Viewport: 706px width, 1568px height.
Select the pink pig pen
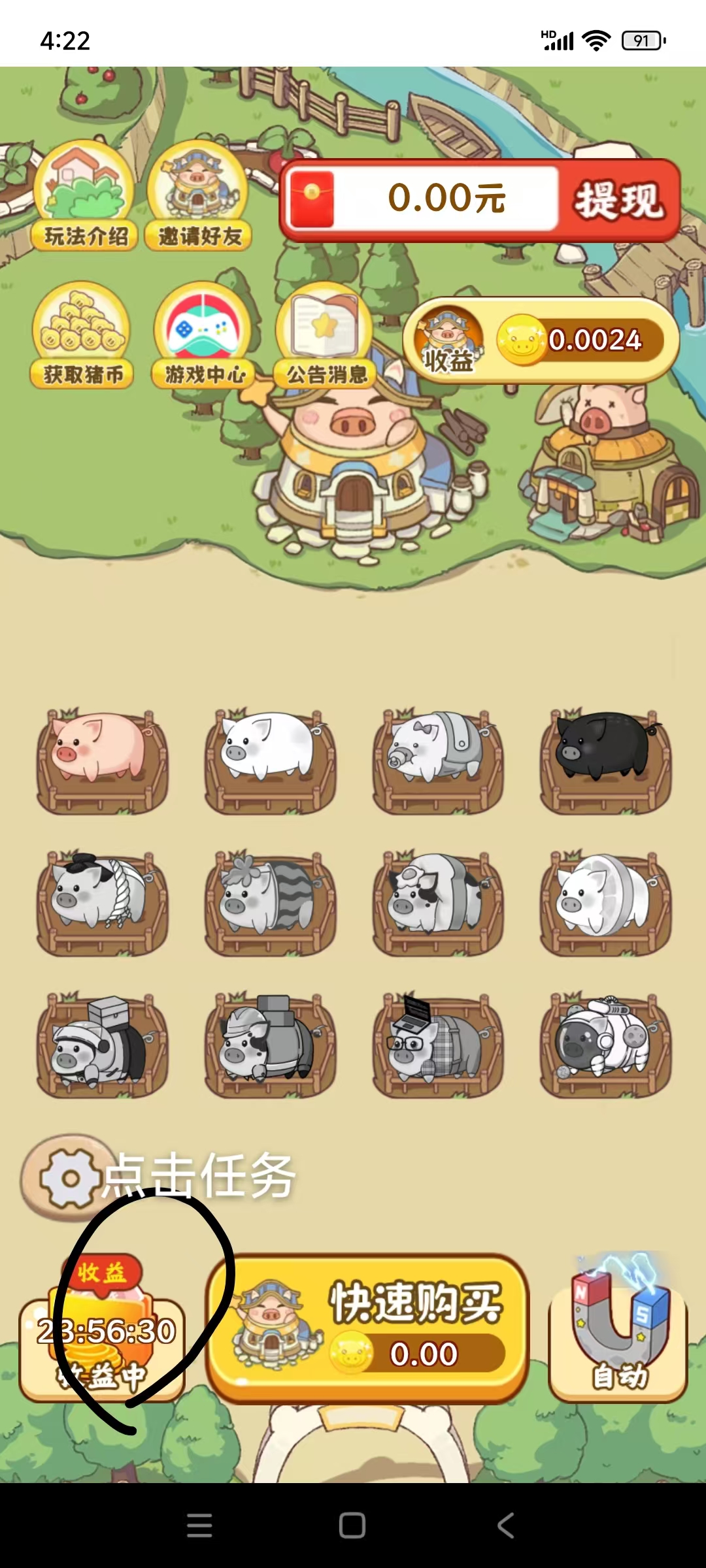pos(102,760)
